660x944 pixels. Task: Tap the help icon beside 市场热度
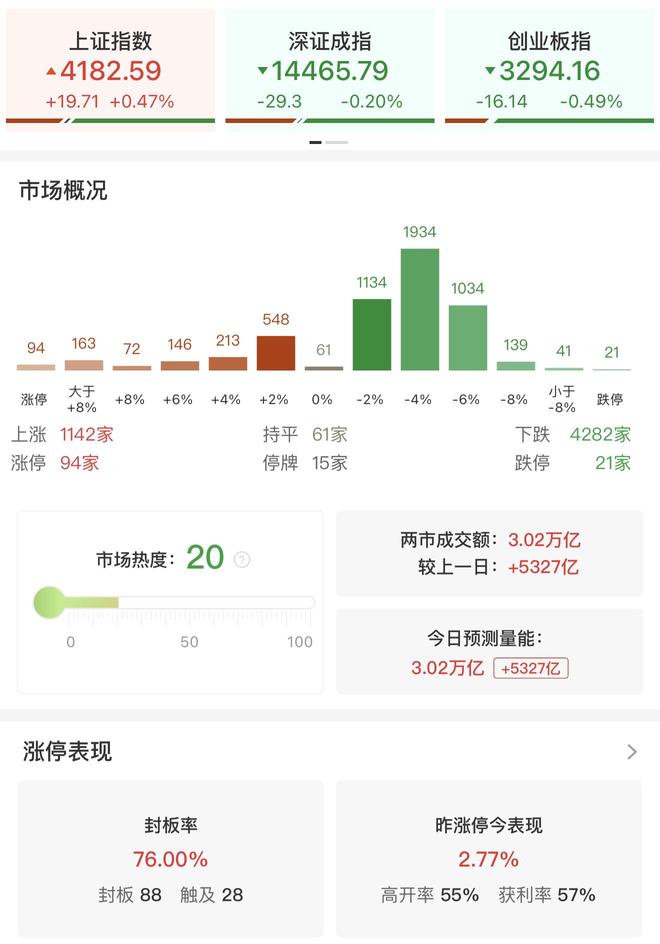coord(242,560)
